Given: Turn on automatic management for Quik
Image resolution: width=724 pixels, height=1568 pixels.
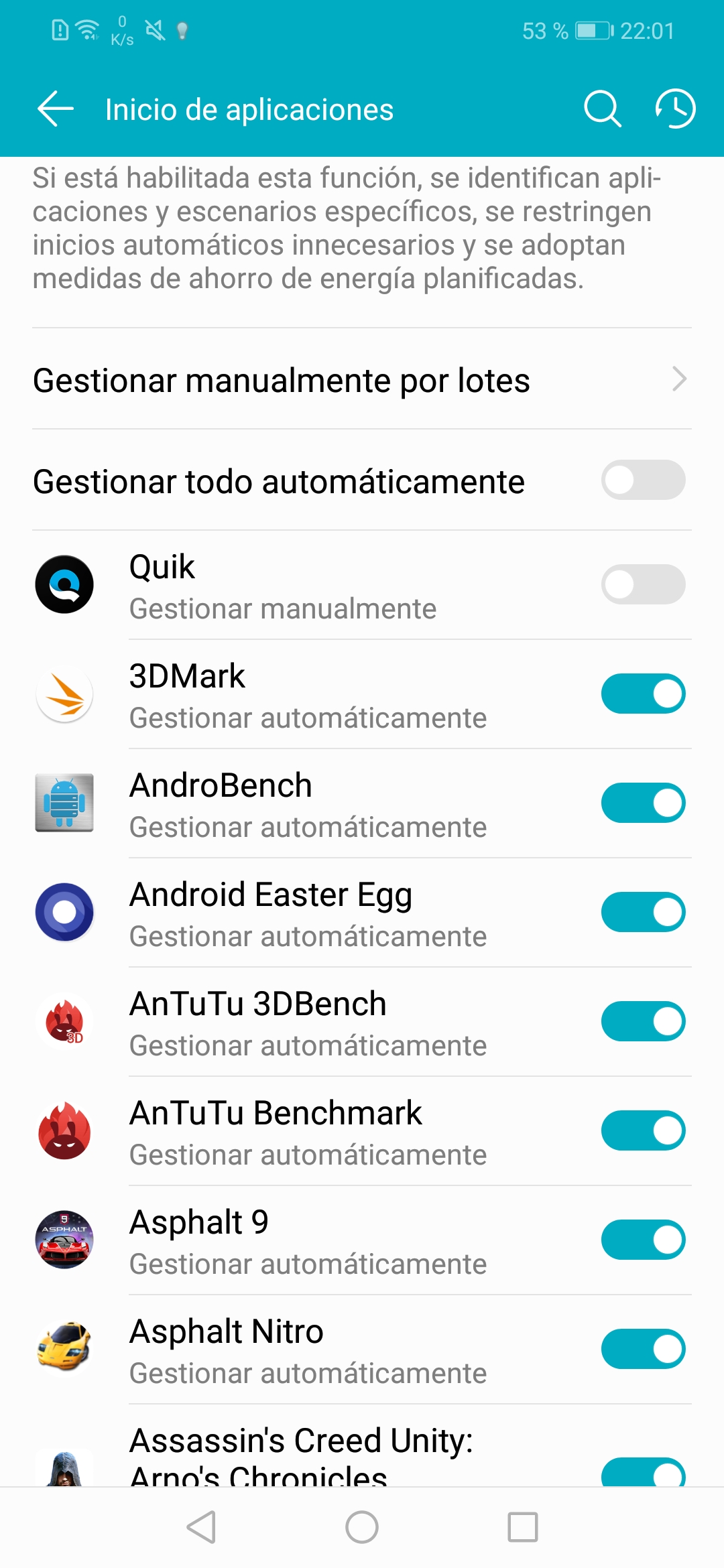Looking at the screenshot, I should click(643, 584).
